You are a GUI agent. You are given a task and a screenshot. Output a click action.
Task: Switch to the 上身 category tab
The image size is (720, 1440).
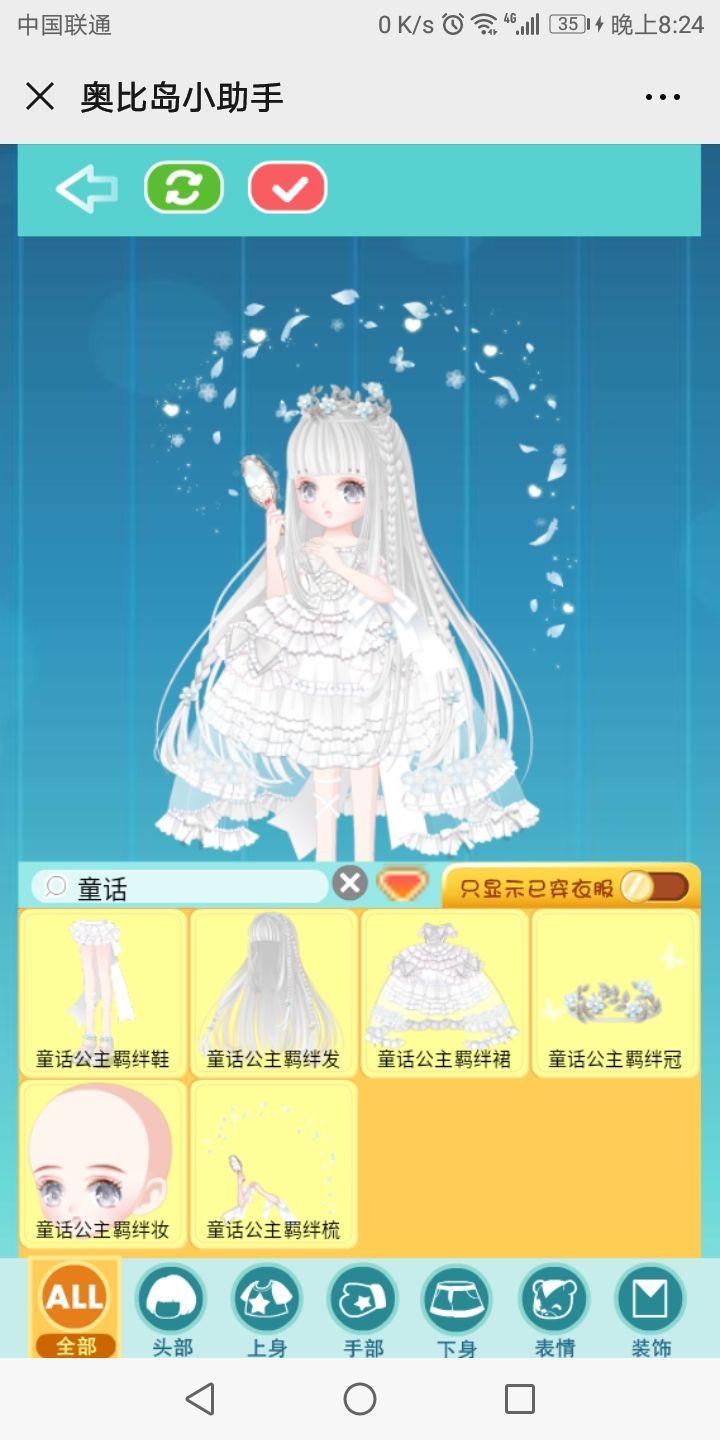click(x=266, y=1310)
